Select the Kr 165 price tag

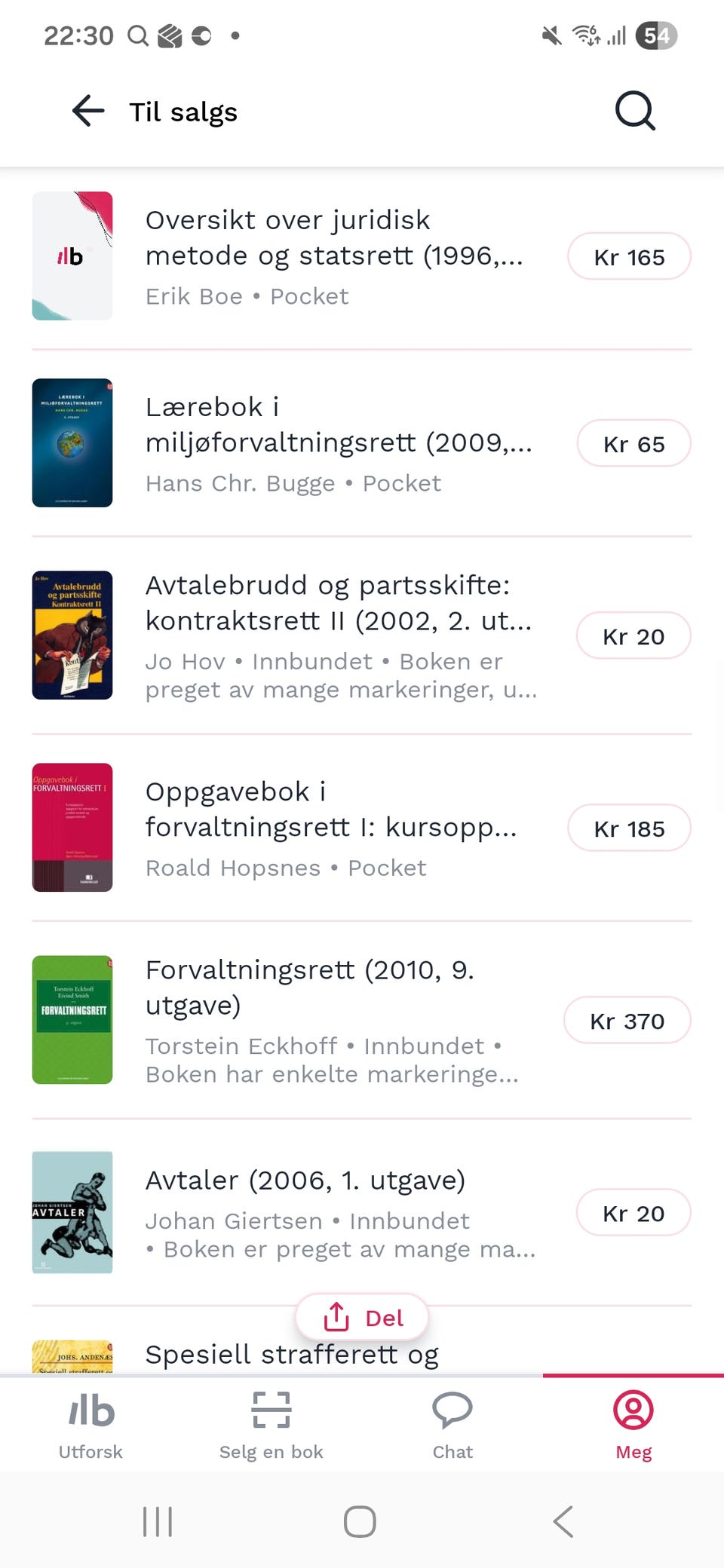pyautogui.click(x=630, y=256)
